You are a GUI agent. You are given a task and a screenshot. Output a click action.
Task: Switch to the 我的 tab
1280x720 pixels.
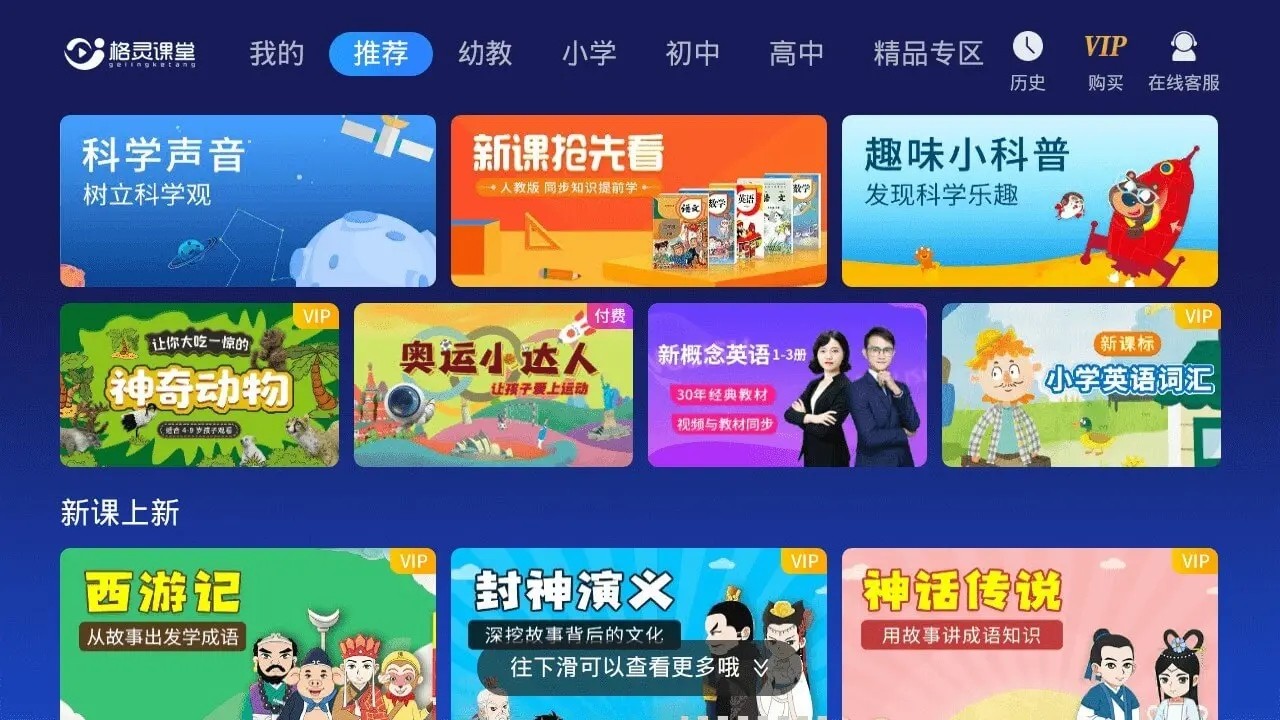[277, 54]
